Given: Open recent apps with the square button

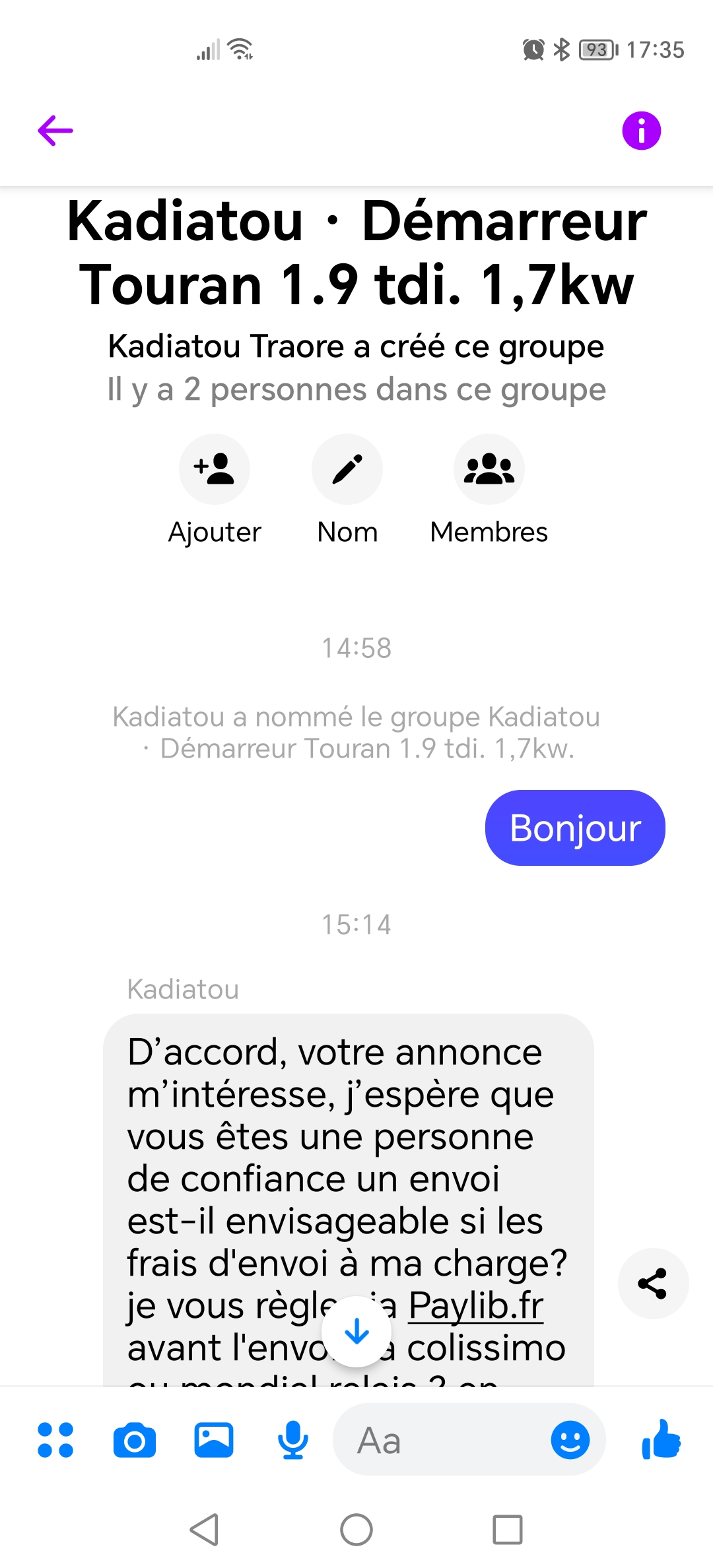Looking at the screenshot, I should point(508,1529).
